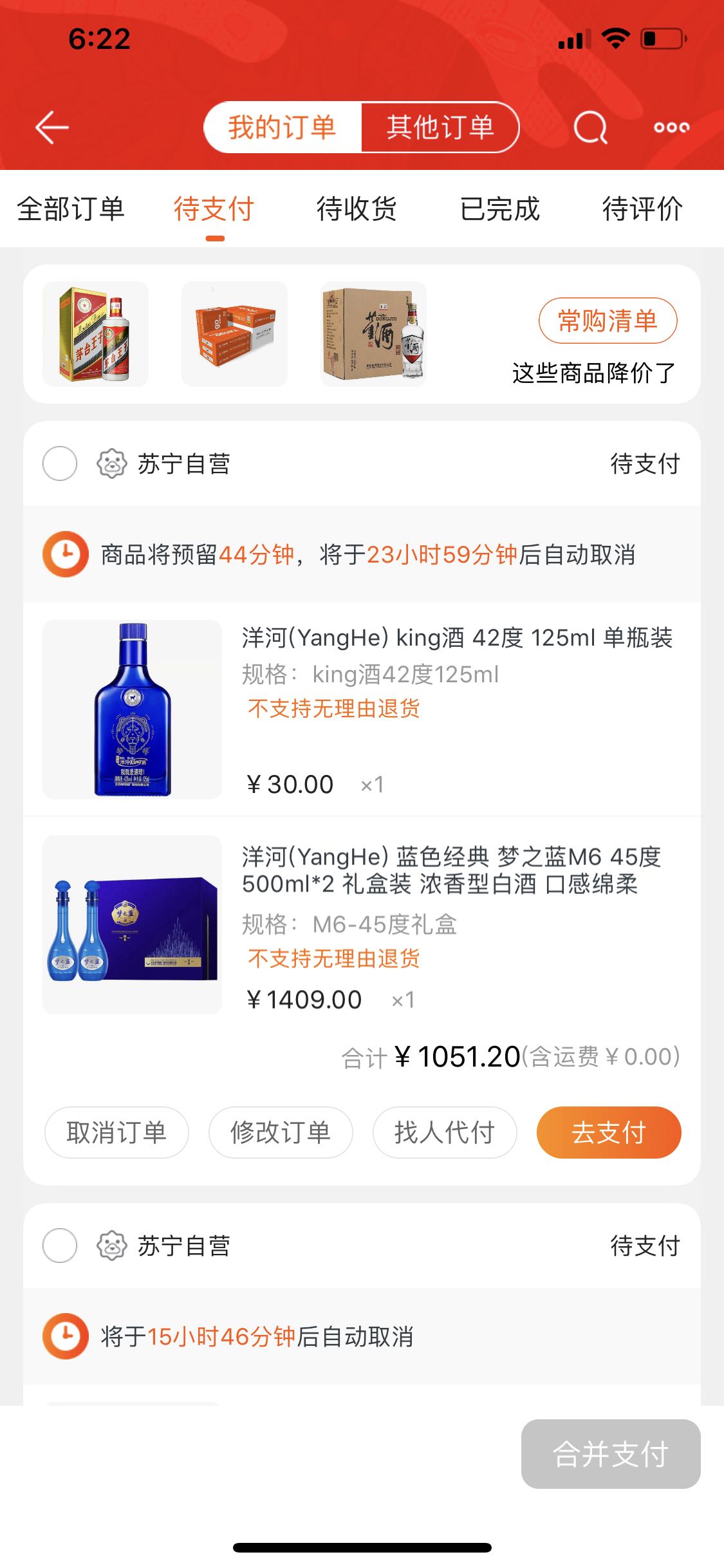Screen dimensions: 724x1568
Task: Open the three-dot more menu
Action: (671, 127)
